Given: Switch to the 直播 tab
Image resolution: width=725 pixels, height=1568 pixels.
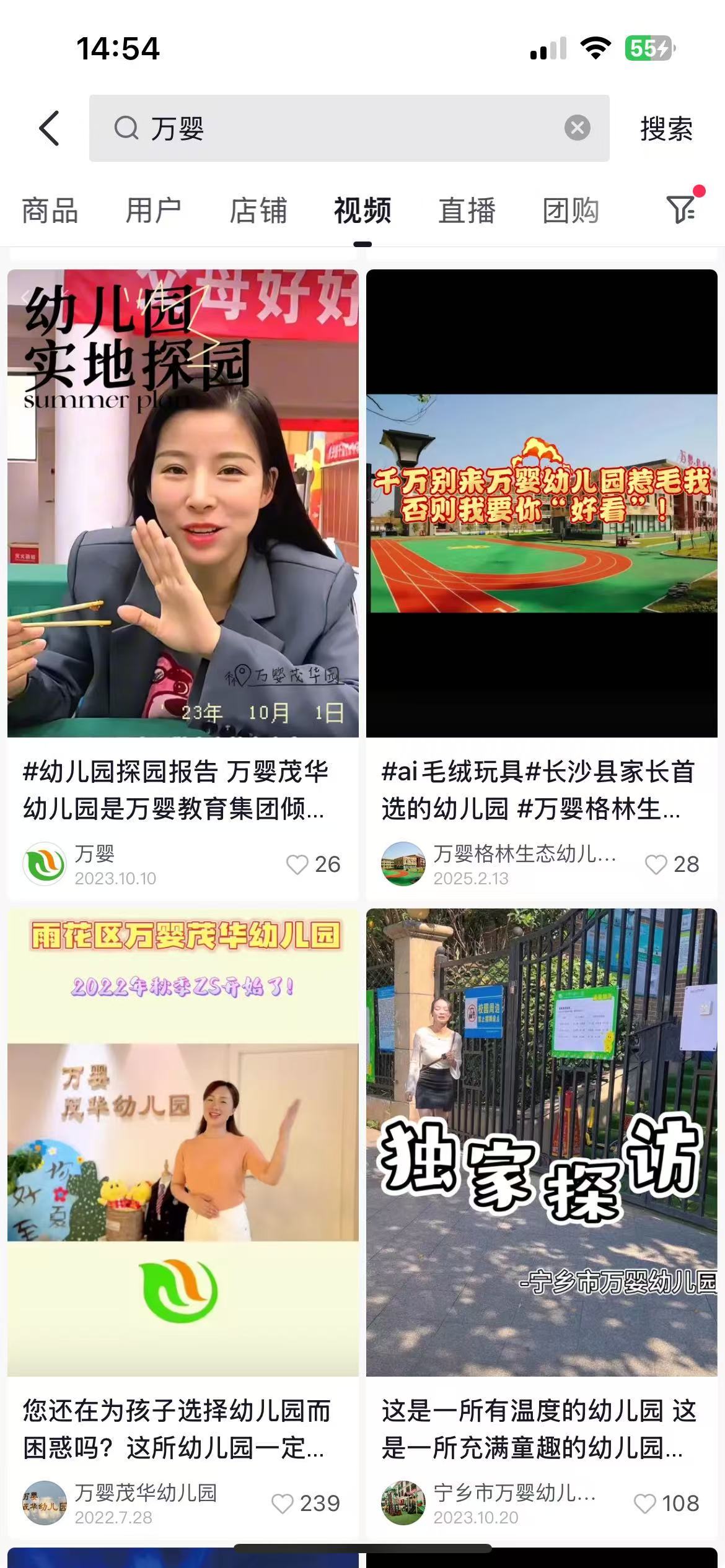Looking at the screenshot, I should [467, 211].
